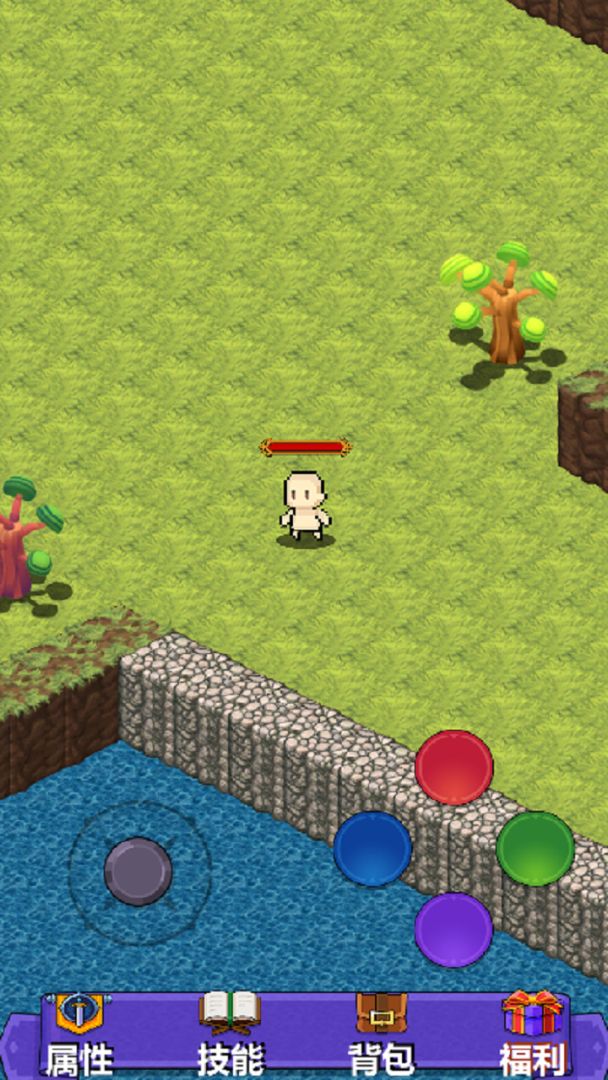Tap the virtual joystick knob

pyautogui.click(x=138, y=872)
